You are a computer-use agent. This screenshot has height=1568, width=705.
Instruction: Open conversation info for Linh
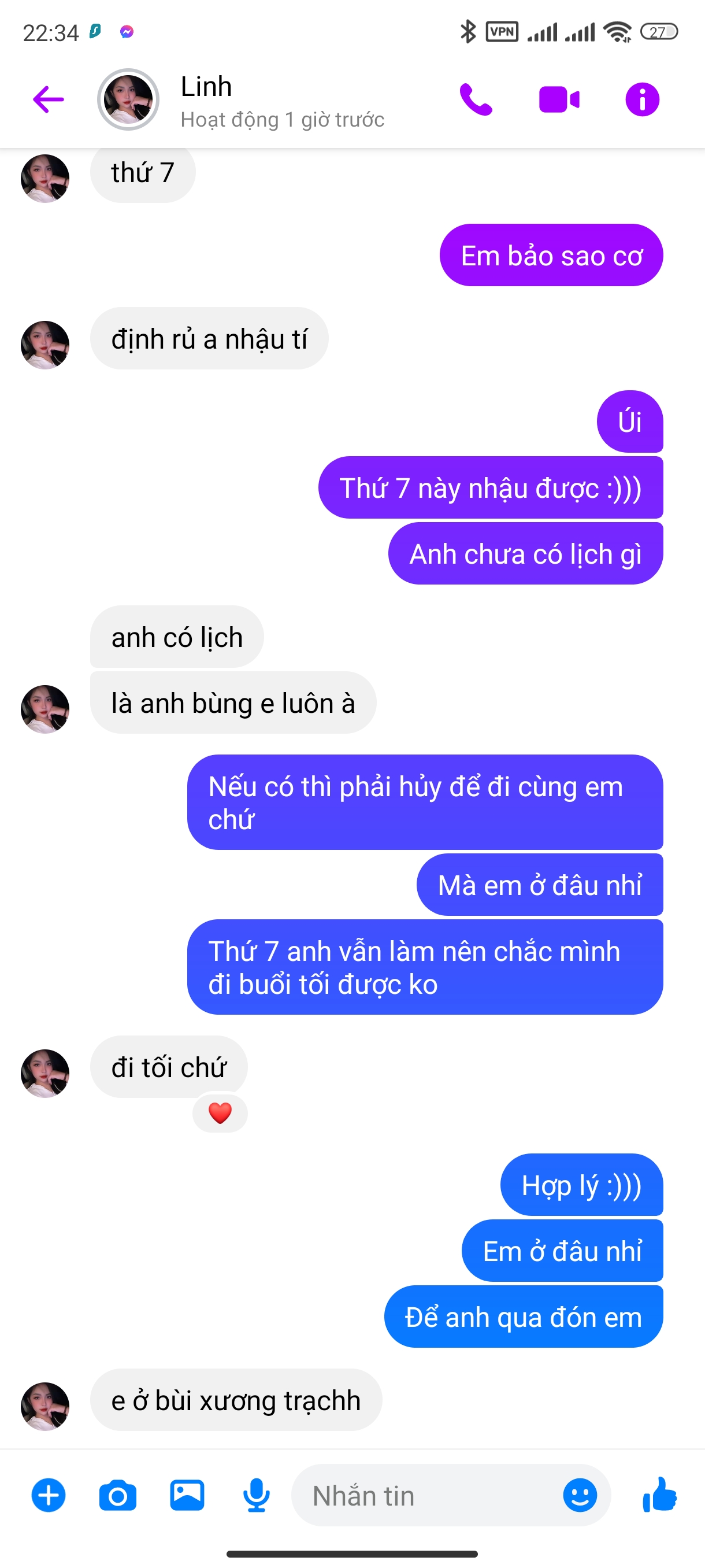point(642,99)
